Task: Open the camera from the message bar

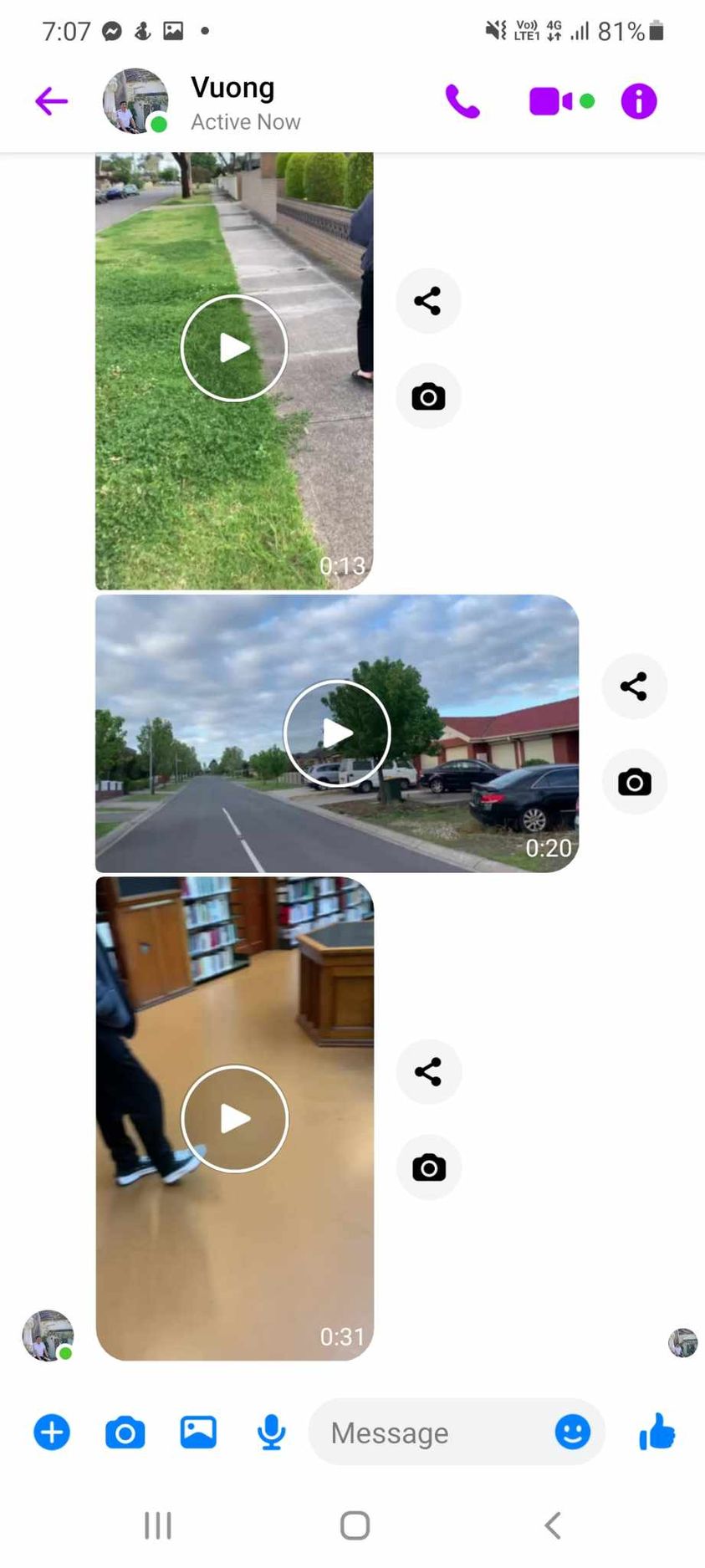Action: [125, 1433]
